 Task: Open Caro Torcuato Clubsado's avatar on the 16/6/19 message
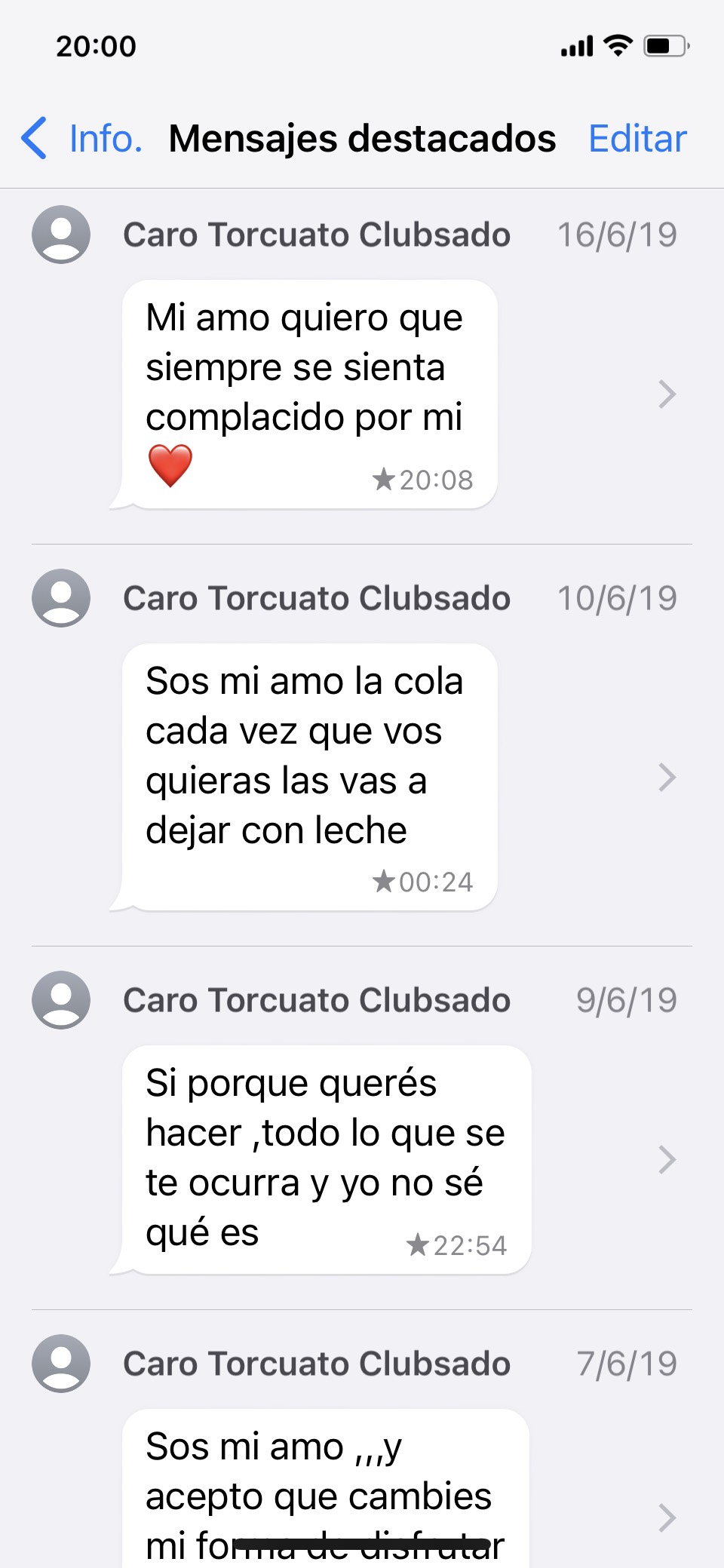coord(60,234)
